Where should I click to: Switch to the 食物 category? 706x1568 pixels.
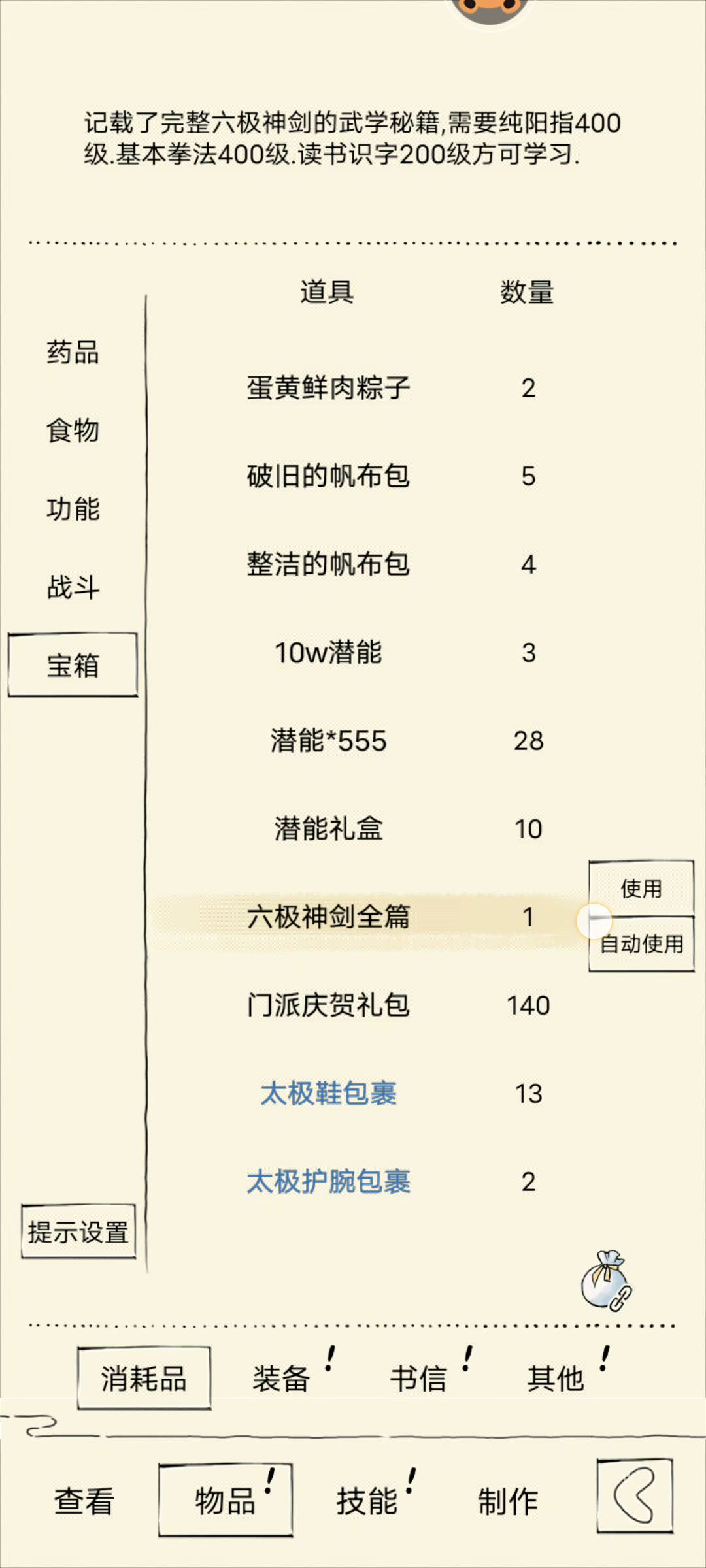coord(73,431)
